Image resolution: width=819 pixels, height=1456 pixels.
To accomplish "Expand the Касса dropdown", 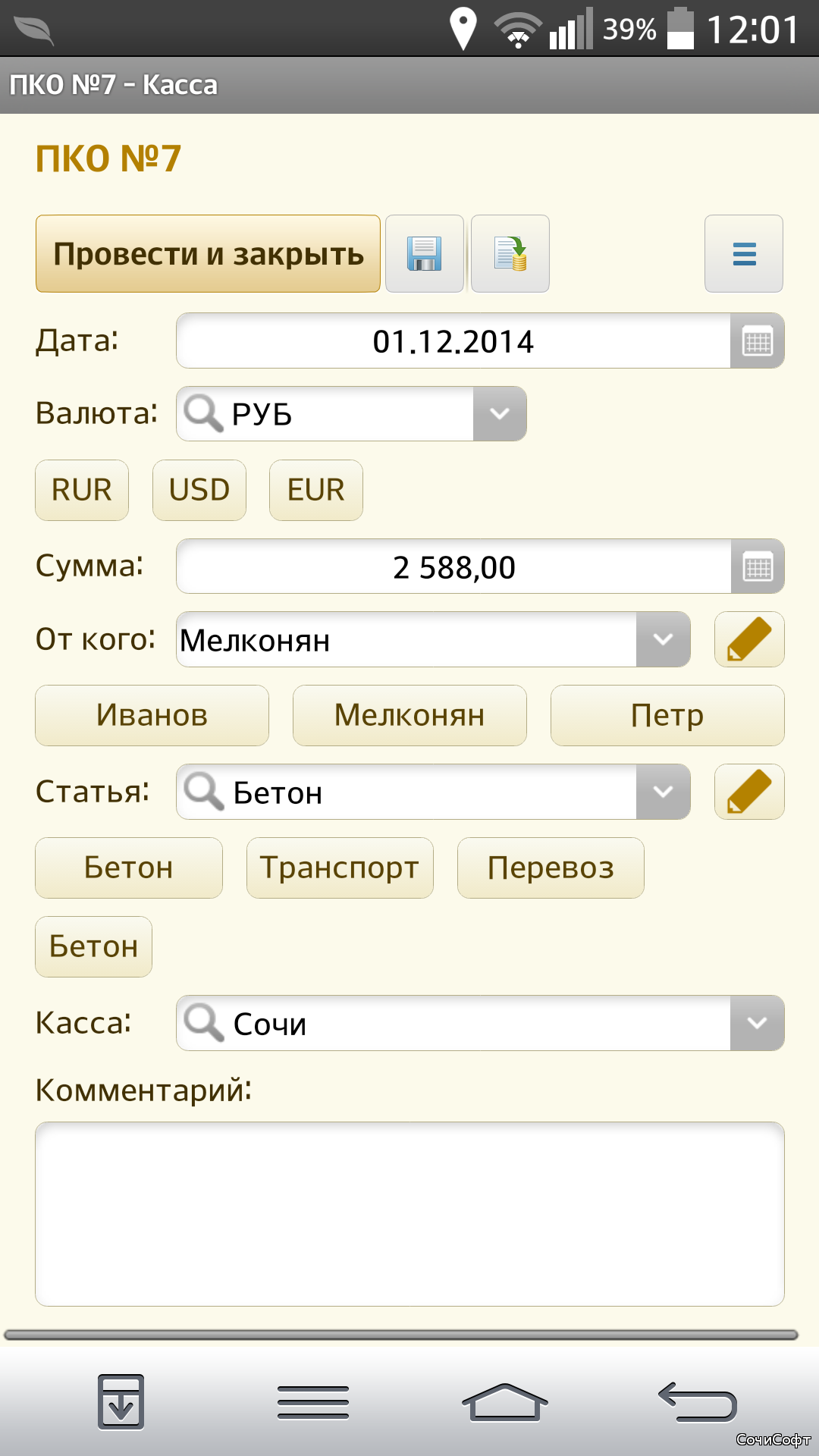I will (x=758, y=1023).
